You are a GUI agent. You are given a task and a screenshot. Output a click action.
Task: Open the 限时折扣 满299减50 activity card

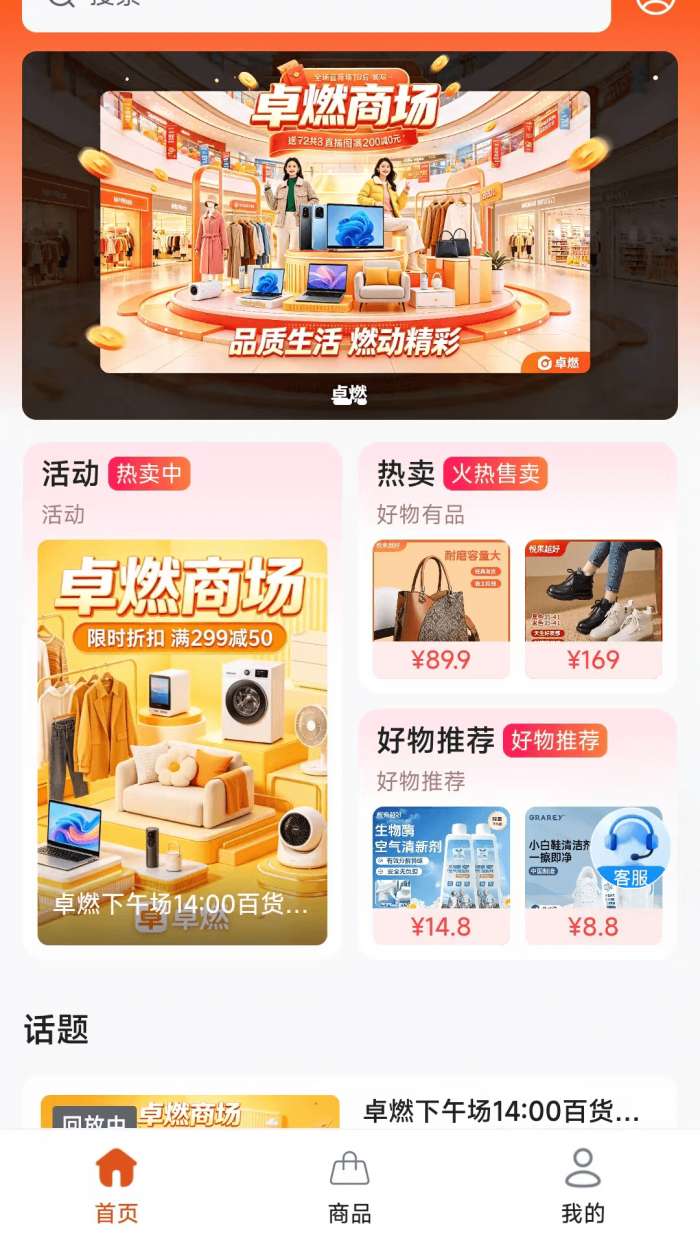[182, 742]
